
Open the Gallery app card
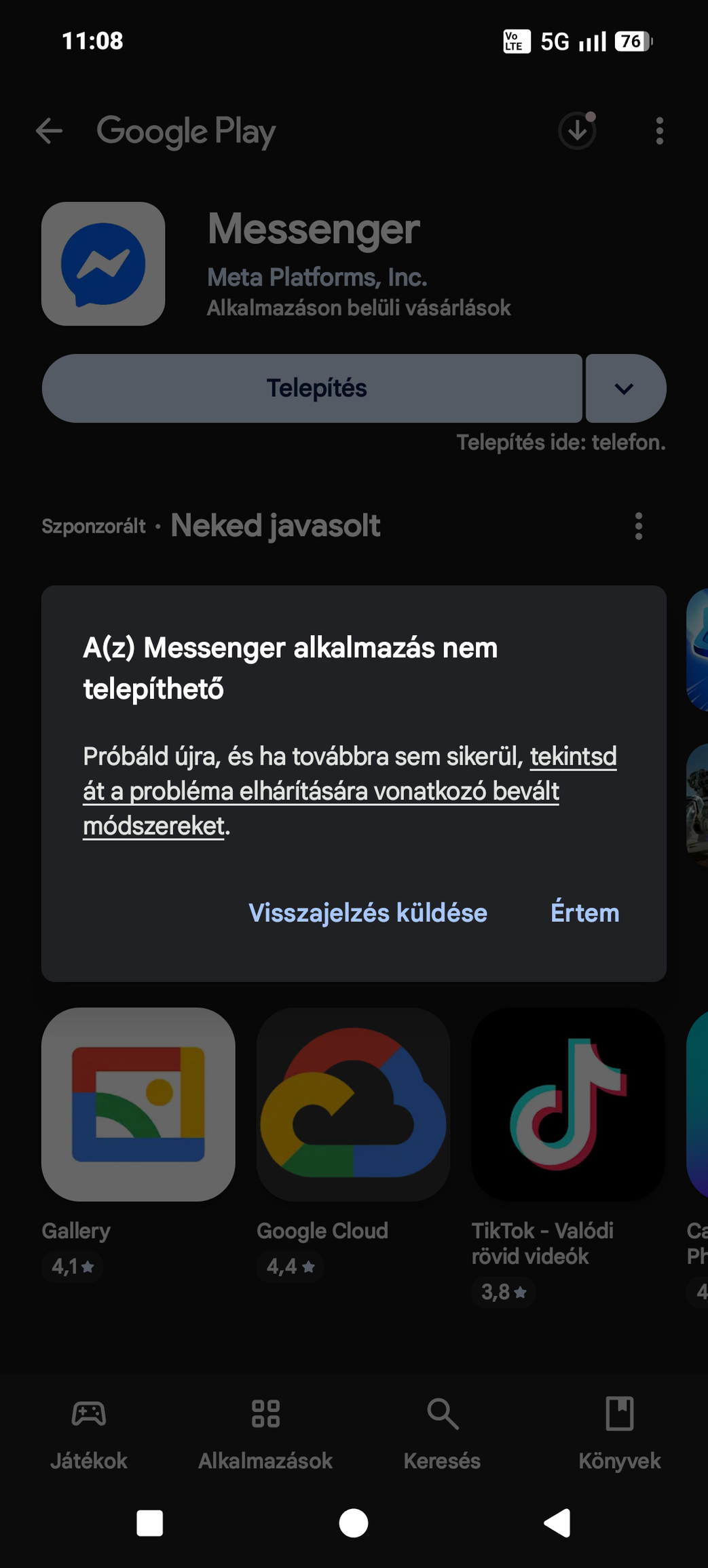tap(138, 1104)
